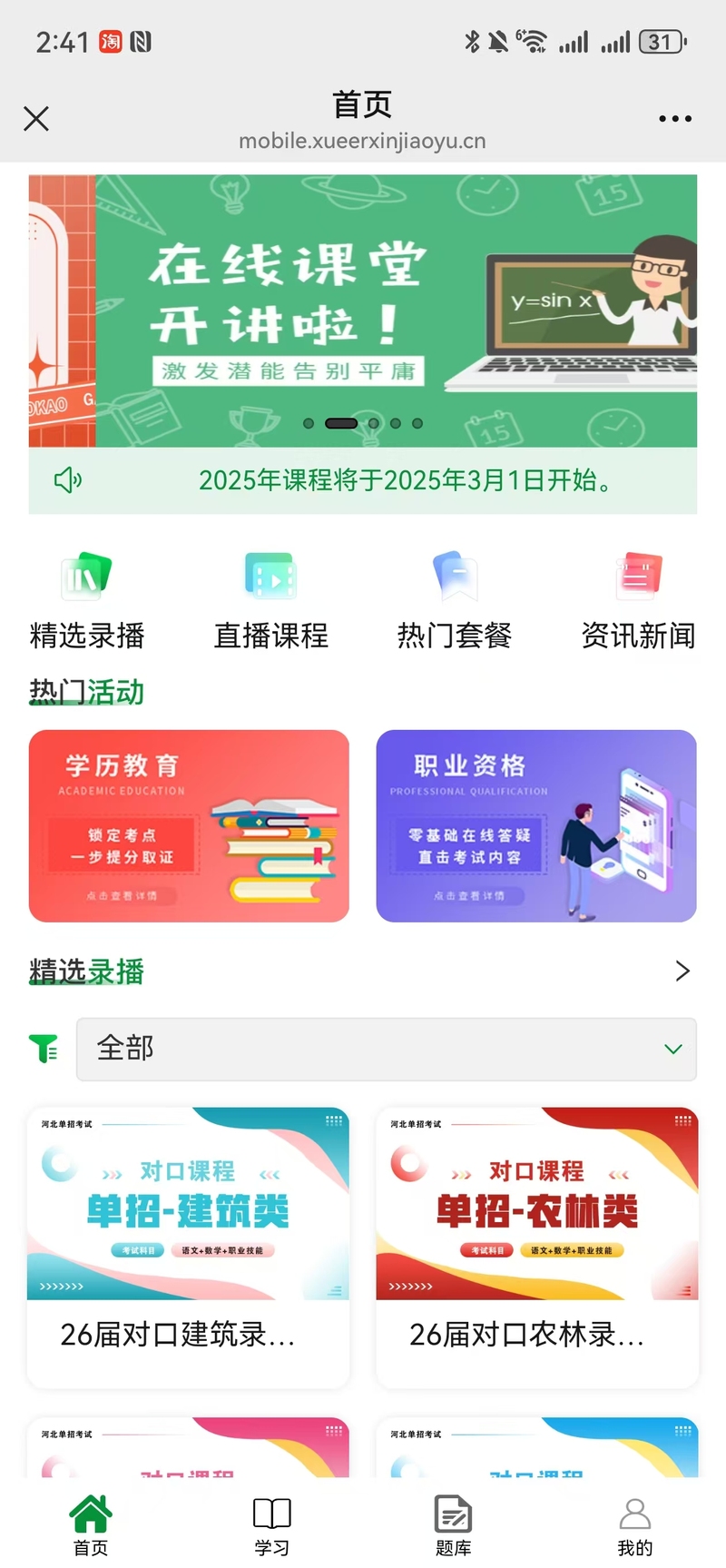Viewport: 726px width, 1568px height.
Task: Open the 学历教育 activity card
Action: coord(189,825)
